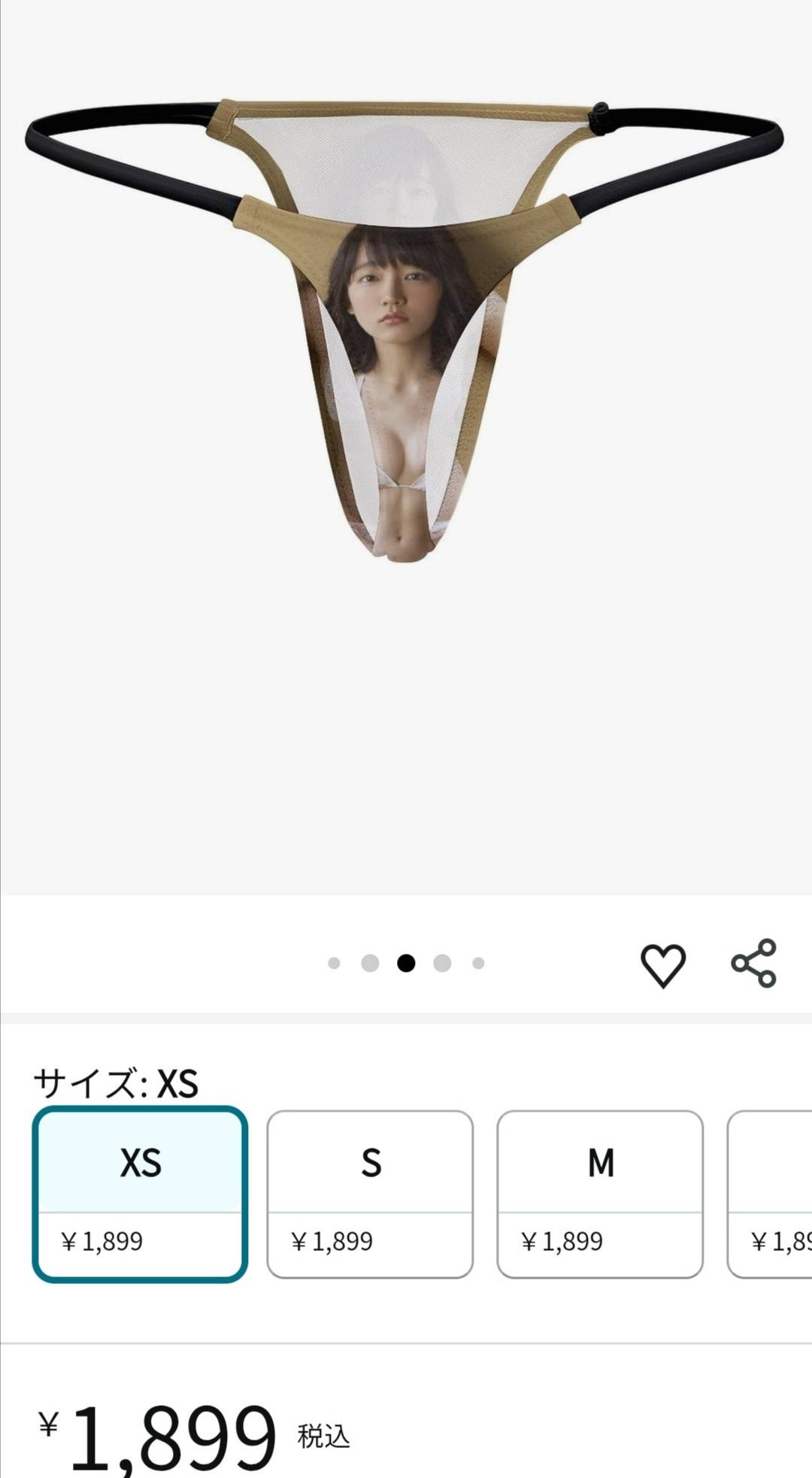Screen dimensions: 812x1478
Task: Share this product listing
Action: coord(753,963)
